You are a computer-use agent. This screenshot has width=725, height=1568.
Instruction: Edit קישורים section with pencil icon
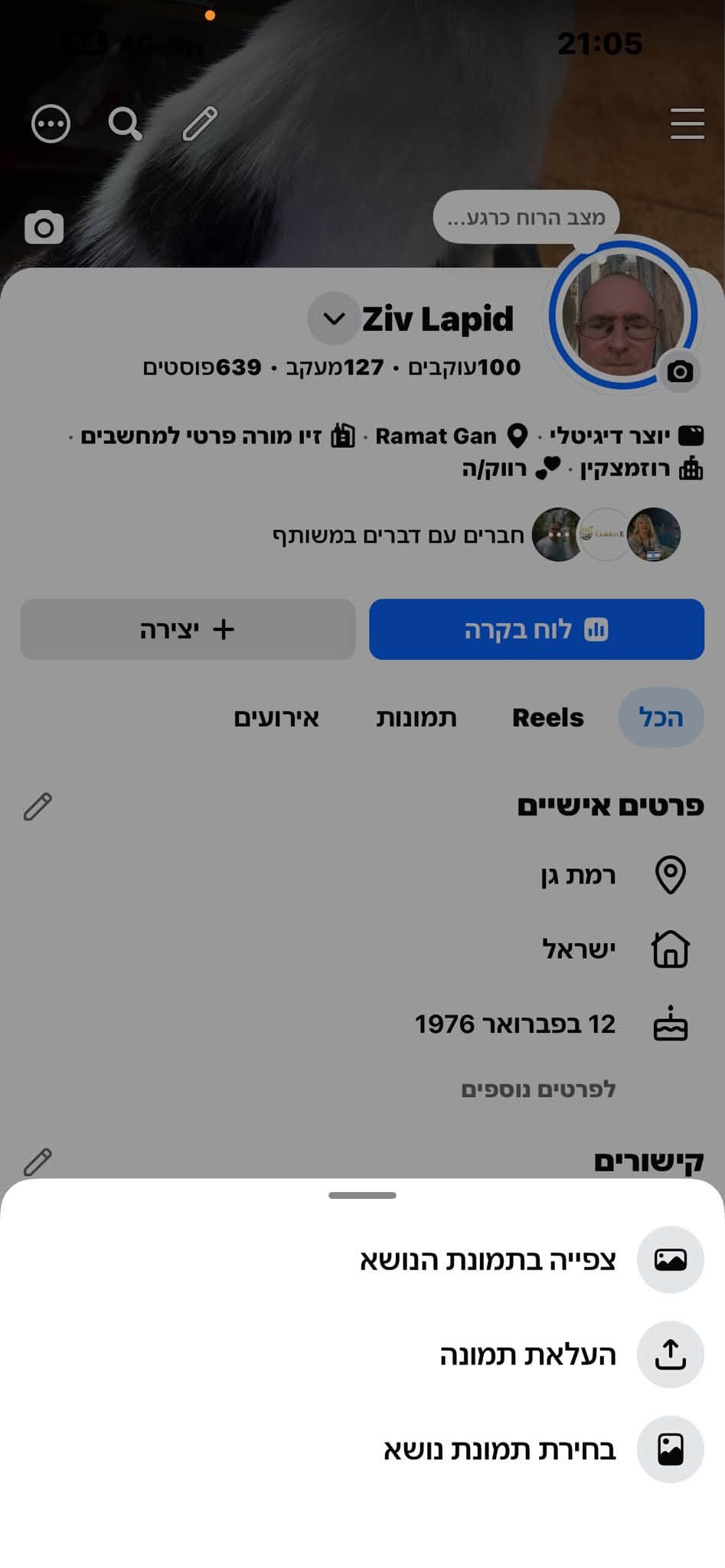click(38, 1161)
